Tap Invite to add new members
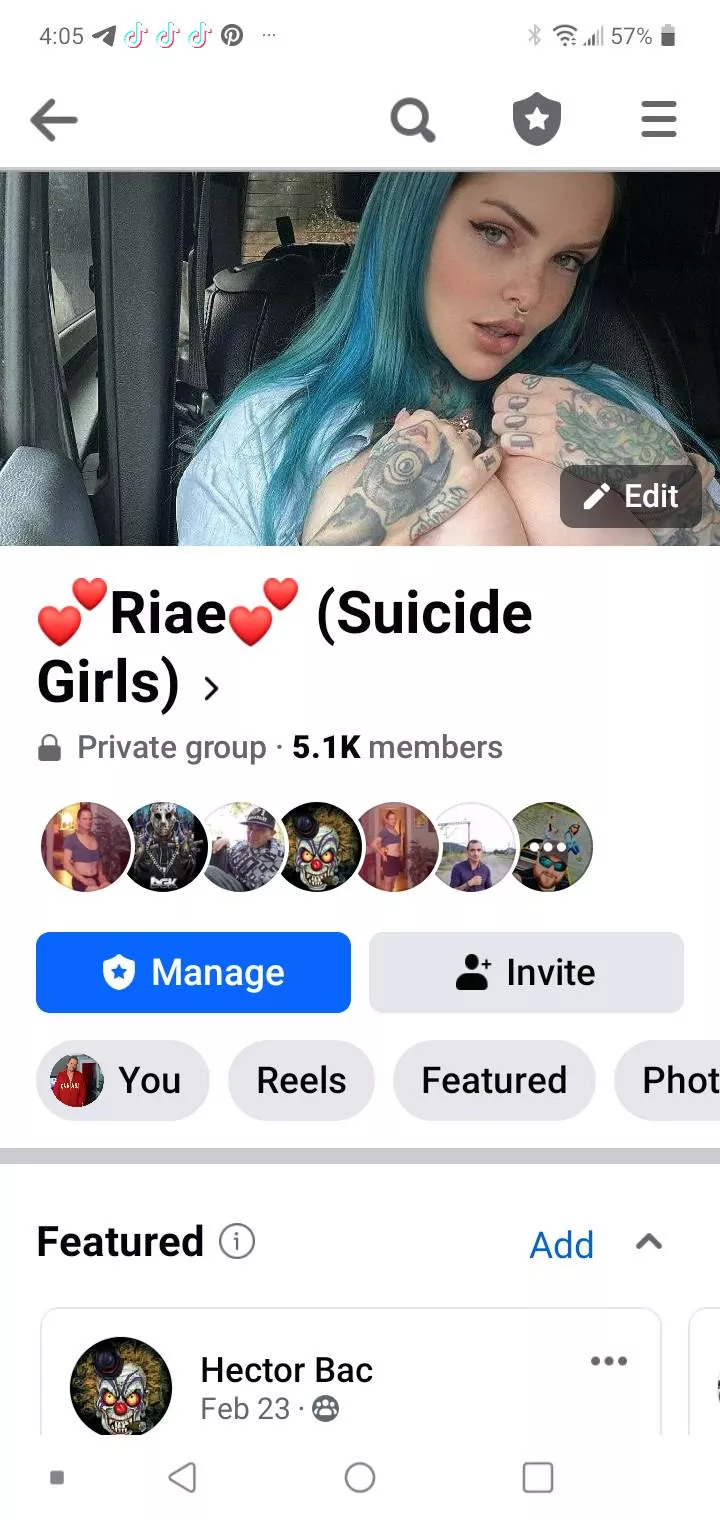 click(x=526, y=972)
